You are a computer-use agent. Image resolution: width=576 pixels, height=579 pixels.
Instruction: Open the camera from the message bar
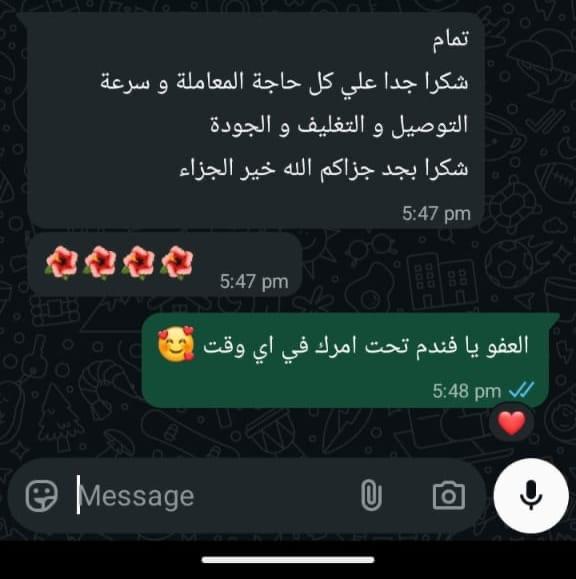[449, 496]
